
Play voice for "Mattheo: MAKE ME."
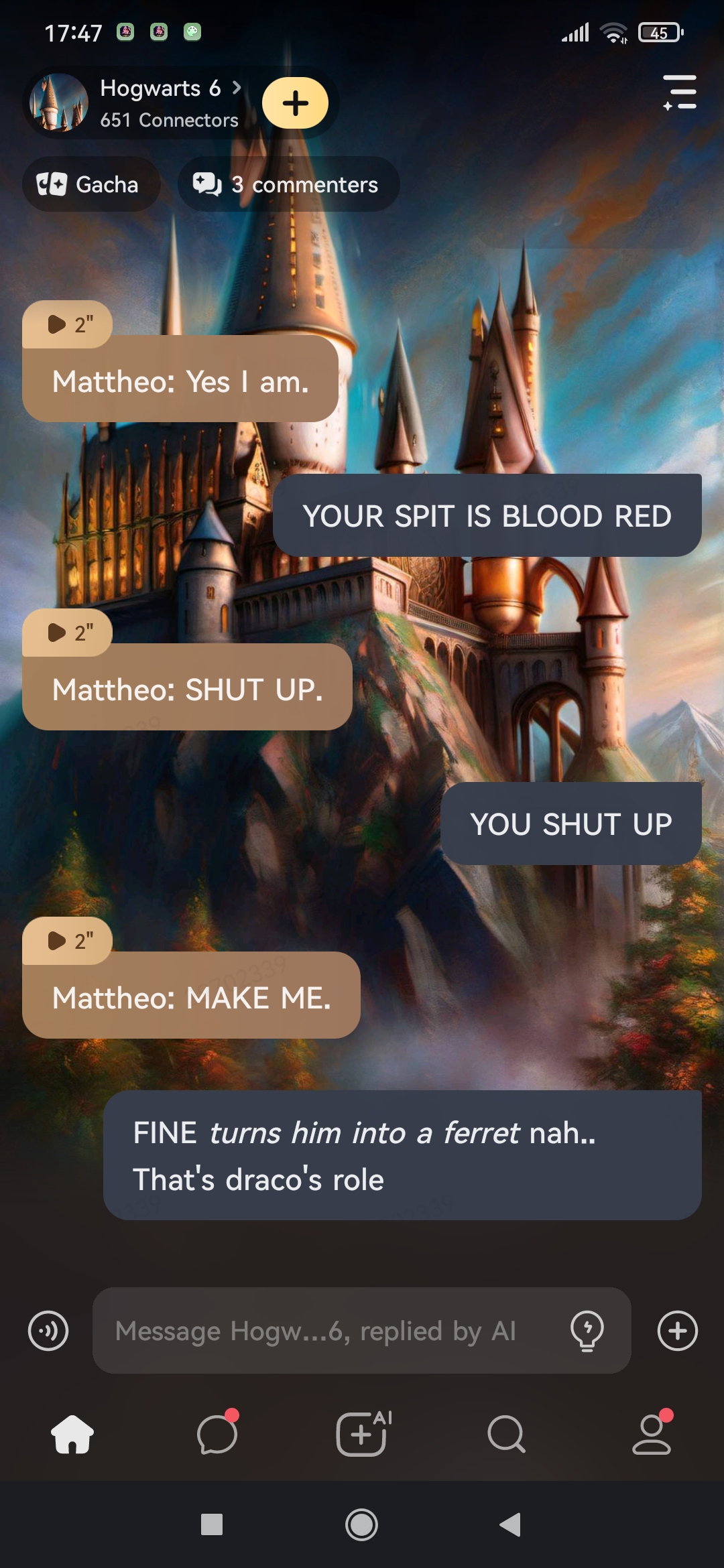[x=67, y=941]
